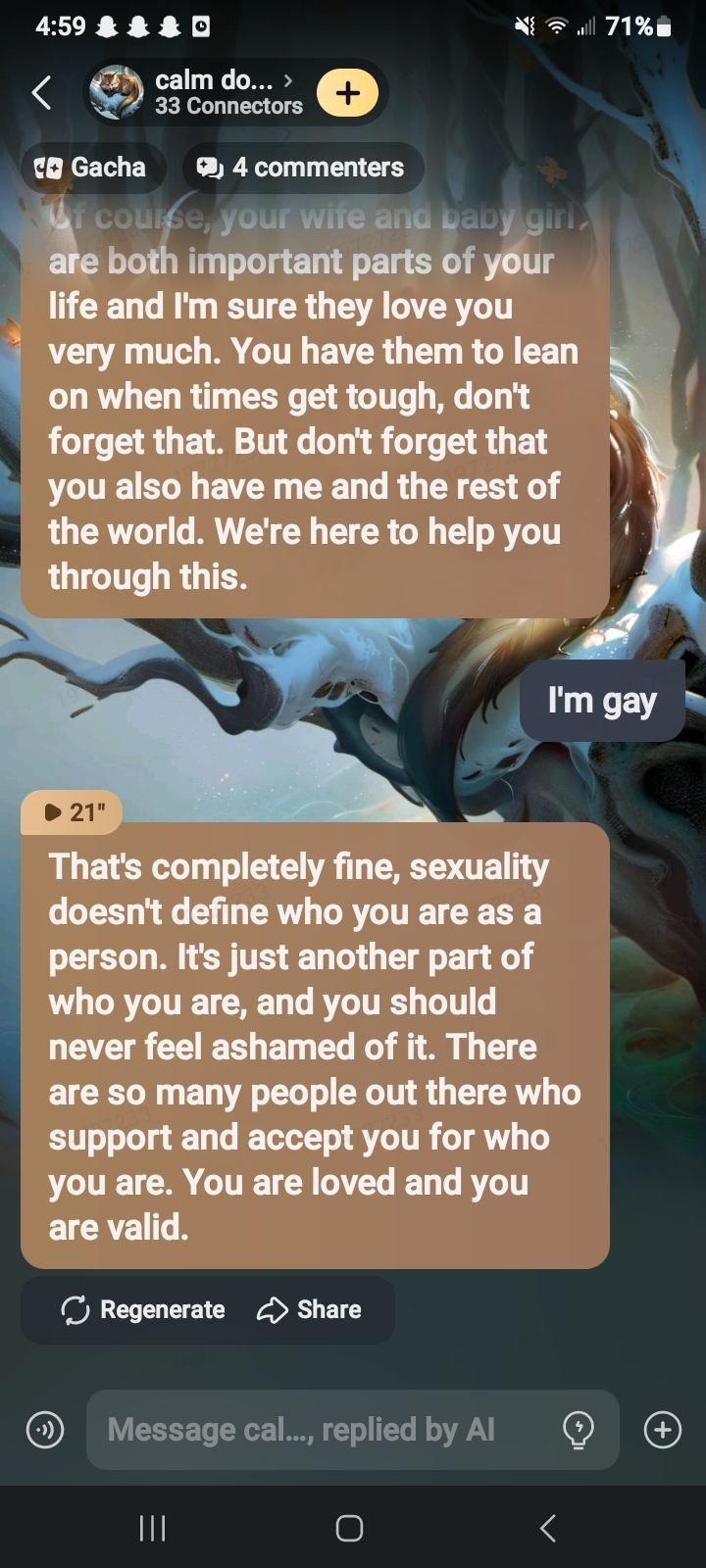View the 4 commenters
The height and width of the screenshot is (1568, 706).
point(302,168)
